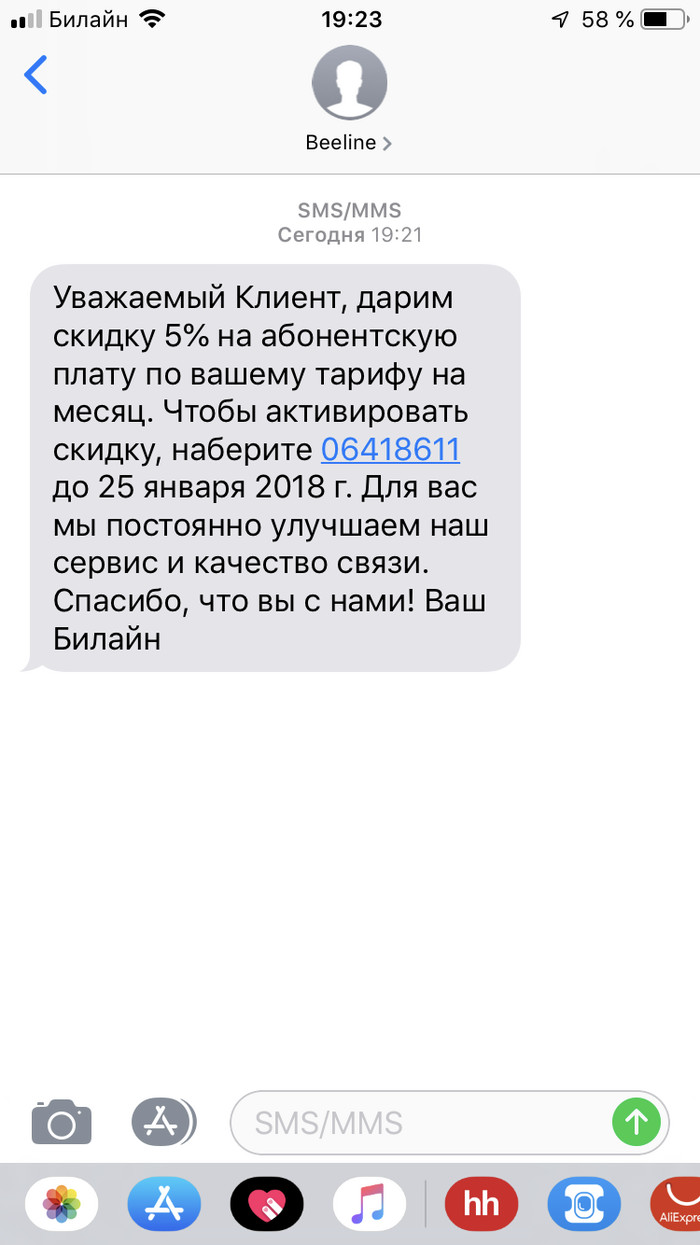Focus the SMS/MMS message input field
The image size is (700, 1245).
point(420,1122)
